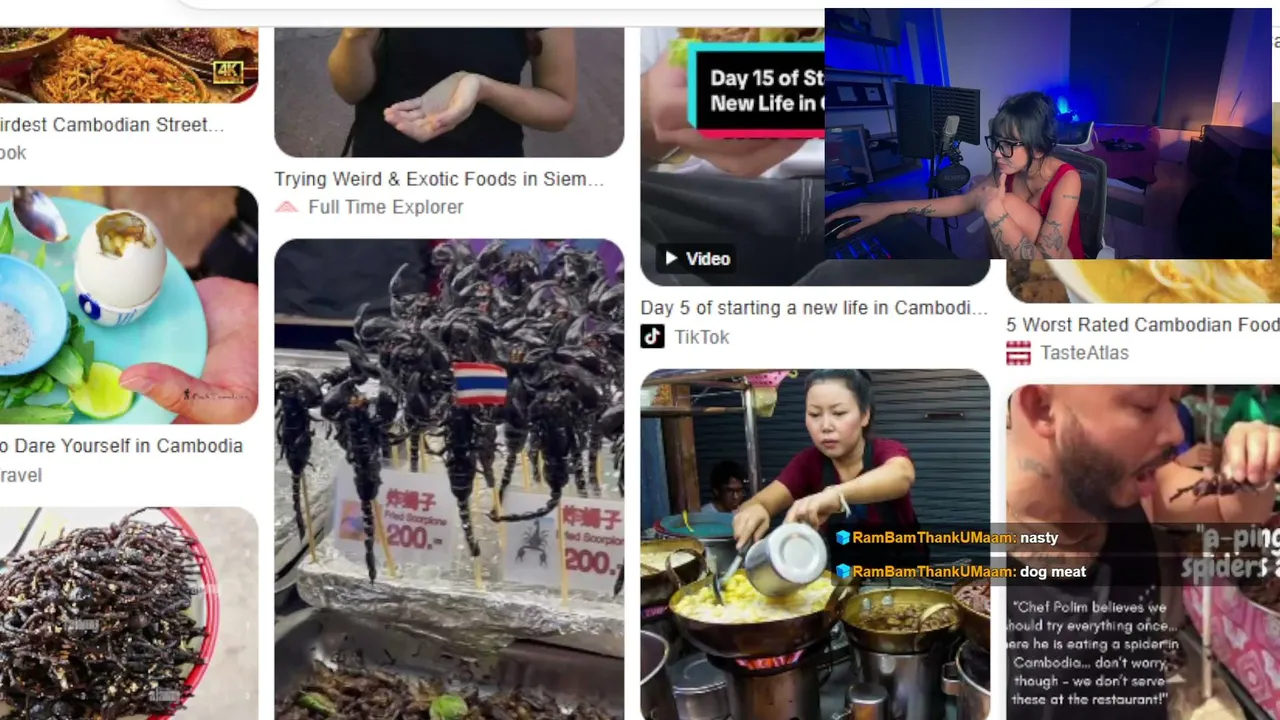Open the fried scorpions skewer image
The width and height of the screenshot is (1280, 720).
pos(449,479)
